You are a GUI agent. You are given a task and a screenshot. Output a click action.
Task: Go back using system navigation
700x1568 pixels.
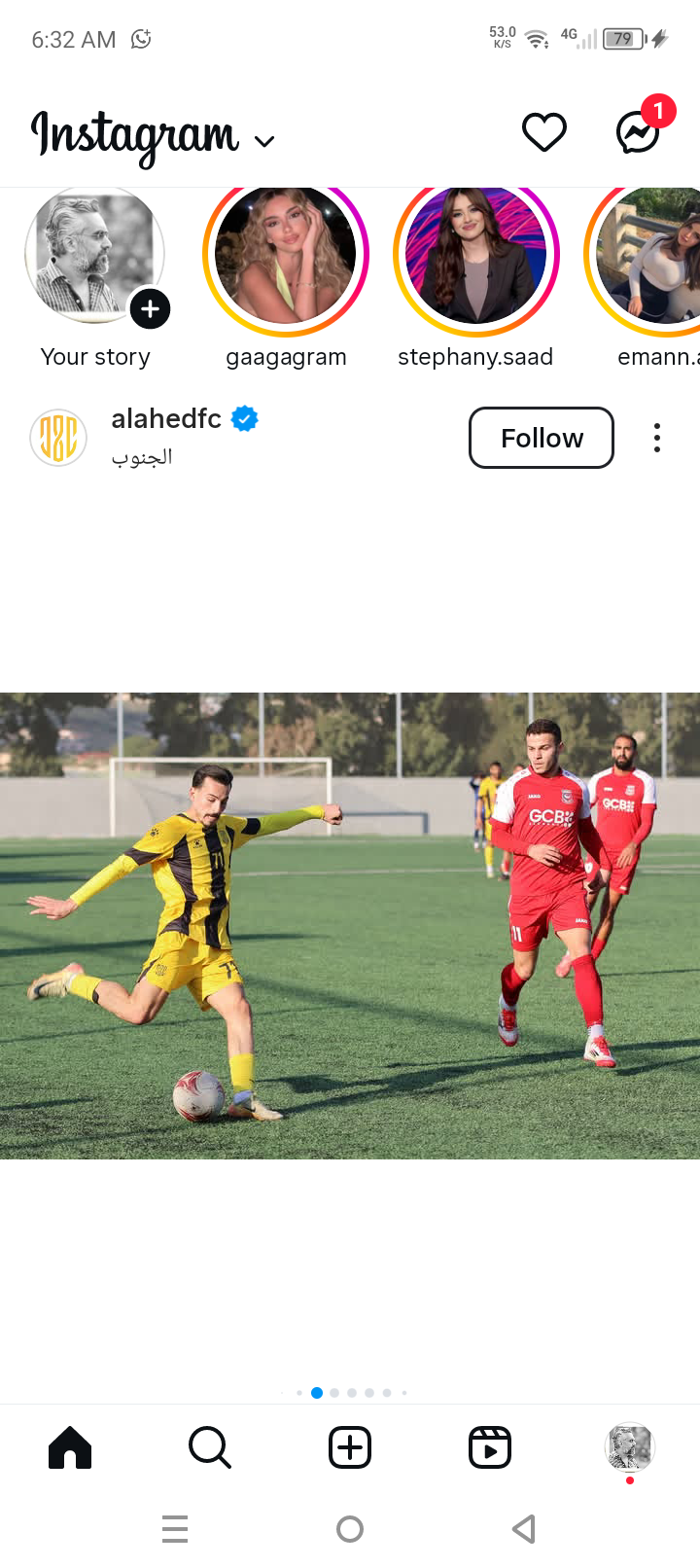coord(524,1529)
